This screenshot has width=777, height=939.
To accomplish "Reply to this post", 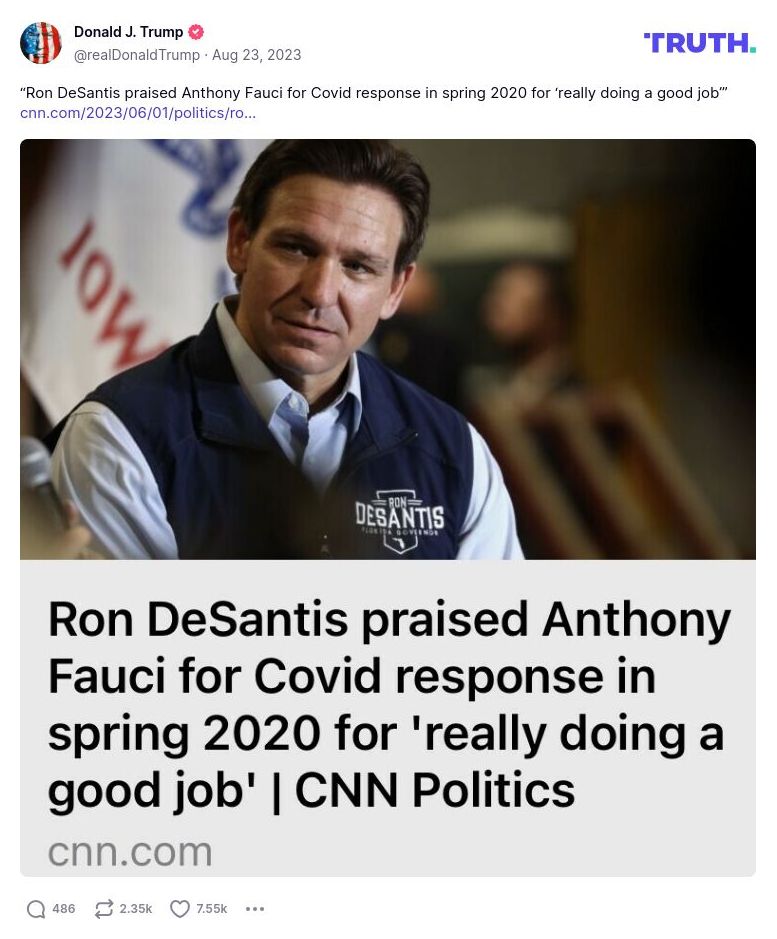I will coord(37,909).
